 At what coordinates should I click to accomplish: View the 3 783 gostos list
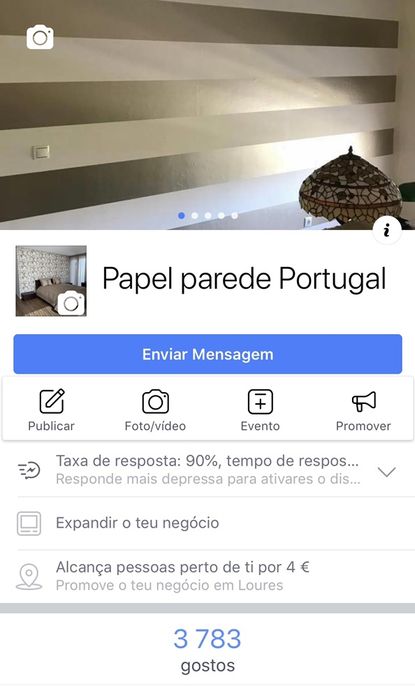[208, 650]
